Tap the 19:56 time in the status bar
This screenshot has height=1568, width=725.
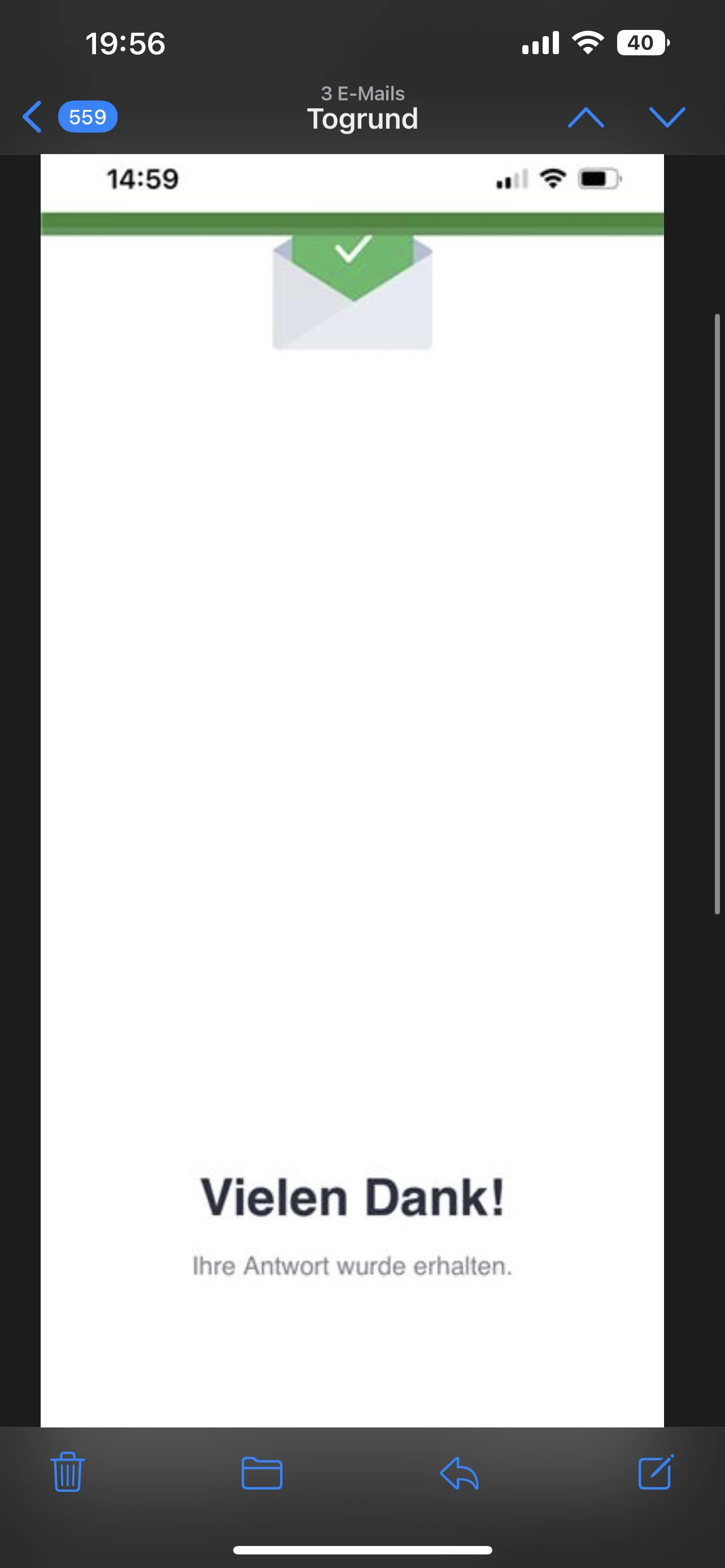click(x=125, y=41)
